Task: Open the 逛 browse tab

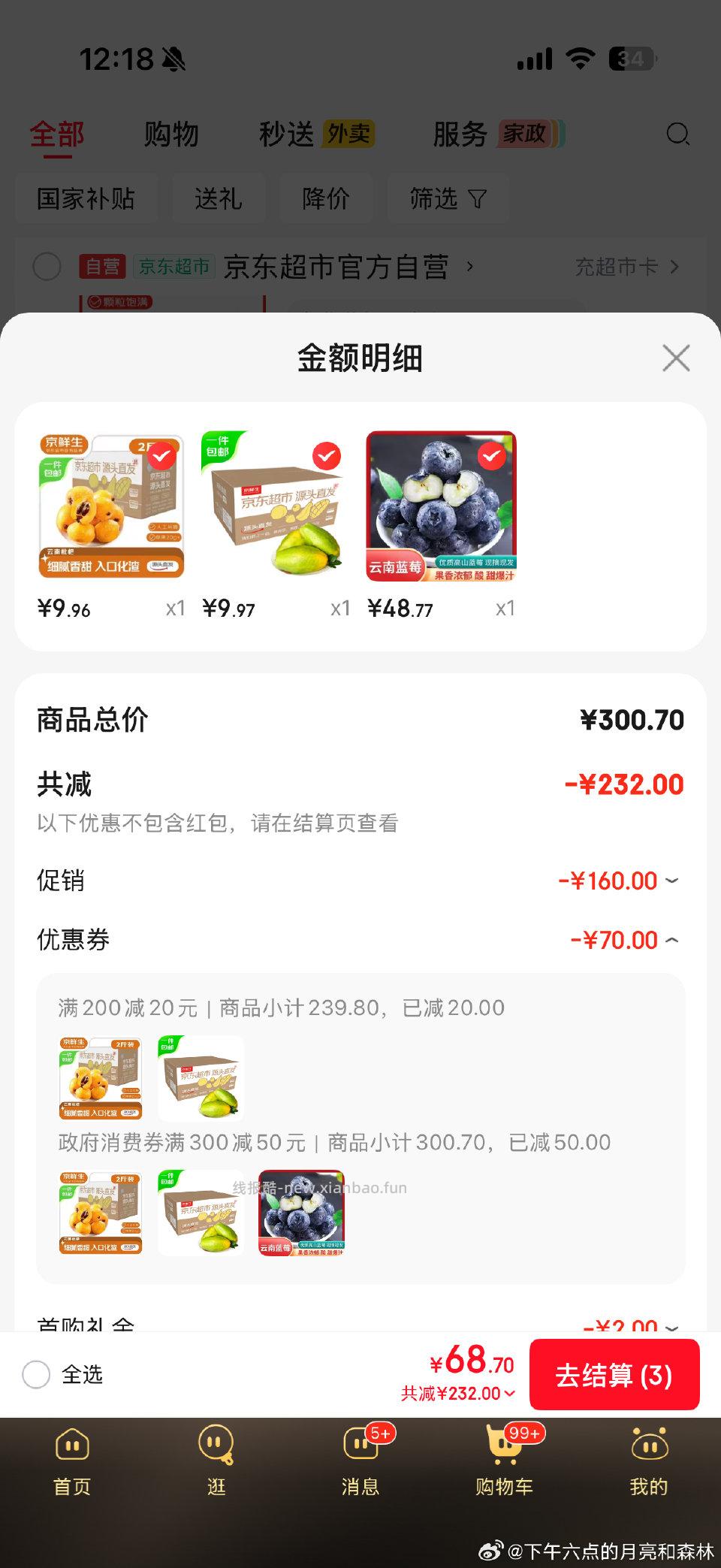Action: click(216, 1465)
